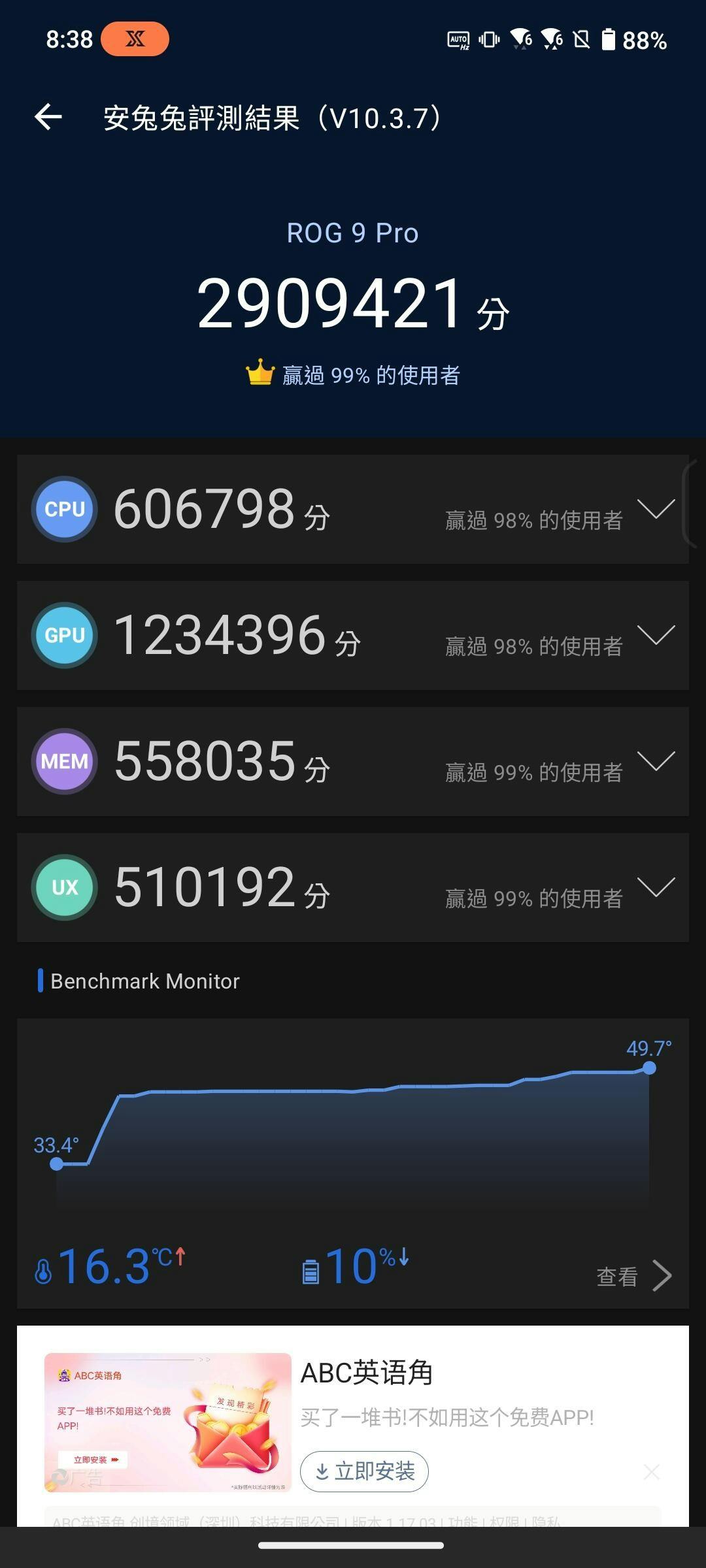Go back using the arrow icon
Viewport: 706px width, 1568px height.
point(48,118)
